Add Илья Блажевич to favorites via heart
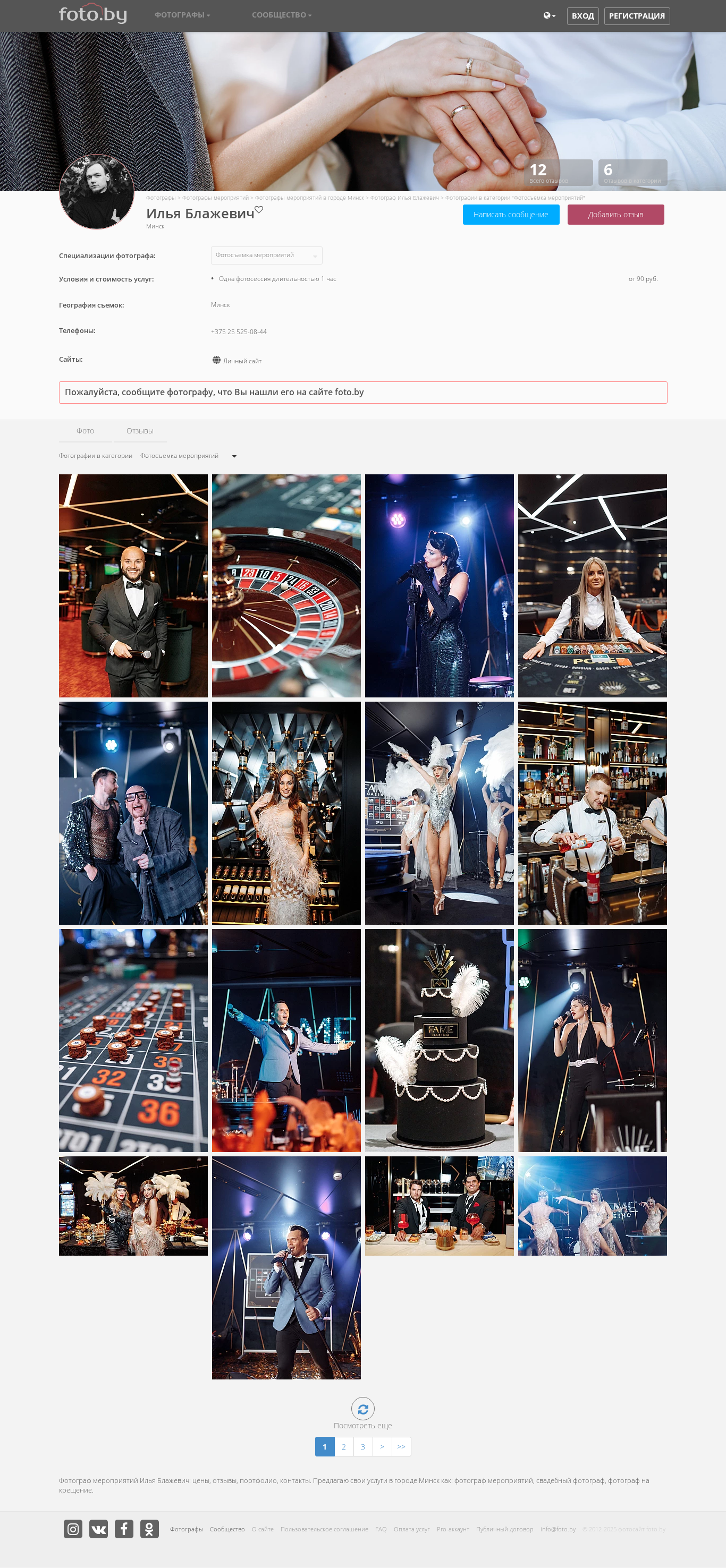This screenshot has height=1568, width=726. [x=259, y=209]
